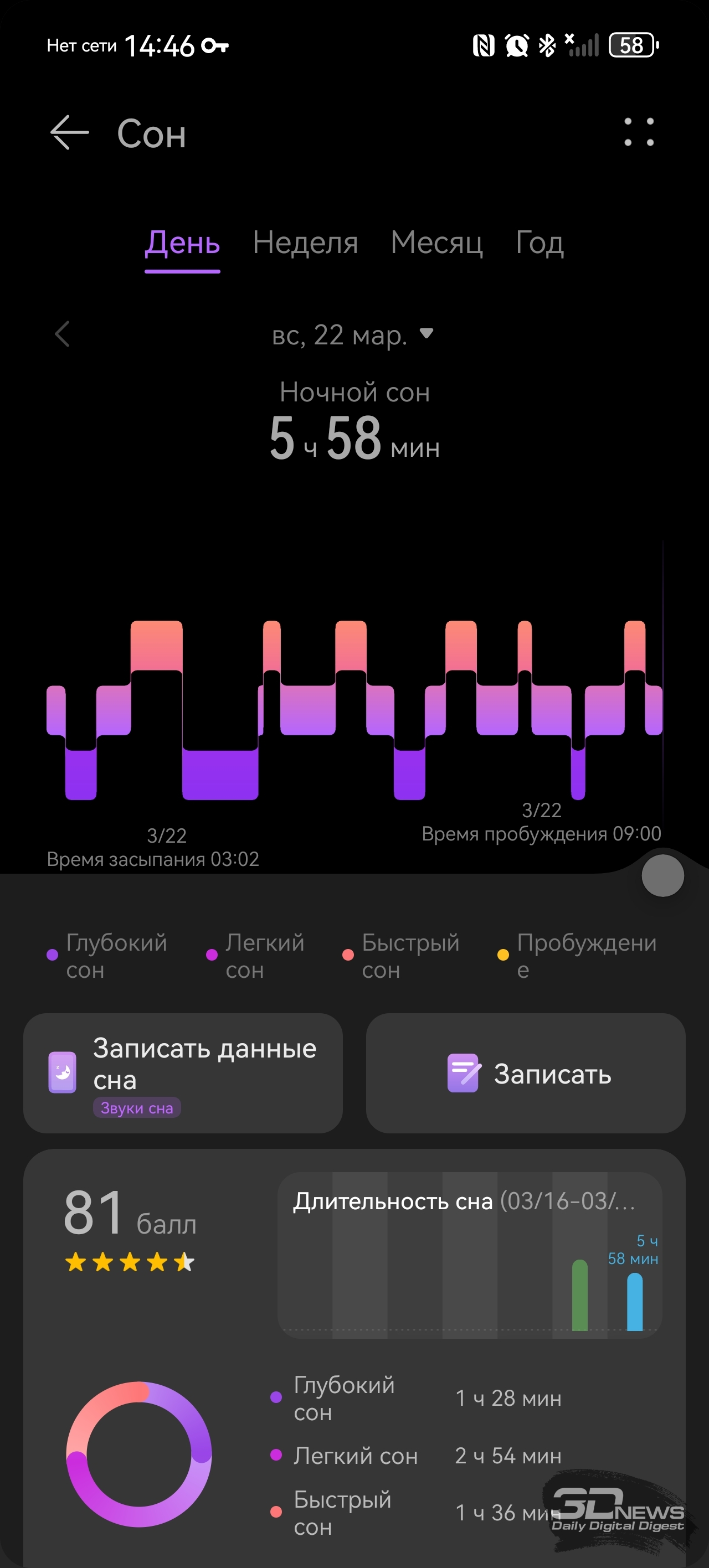Switch to the Месяц tab
The height and width of the screenshot is (1568, 709).
pyautogui.click(x=436, y=243)
